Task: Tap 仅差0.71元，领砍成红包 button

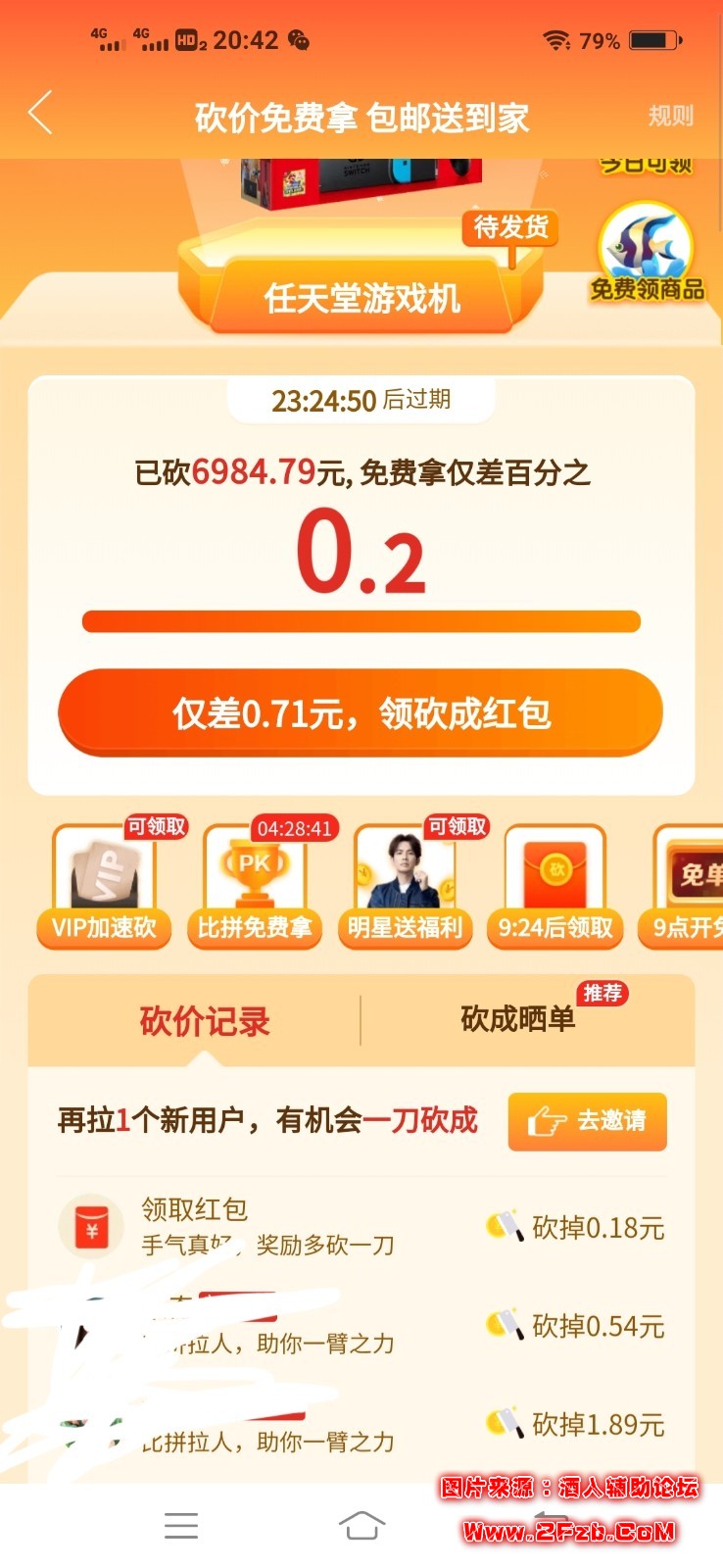Action: pos(361,713)
